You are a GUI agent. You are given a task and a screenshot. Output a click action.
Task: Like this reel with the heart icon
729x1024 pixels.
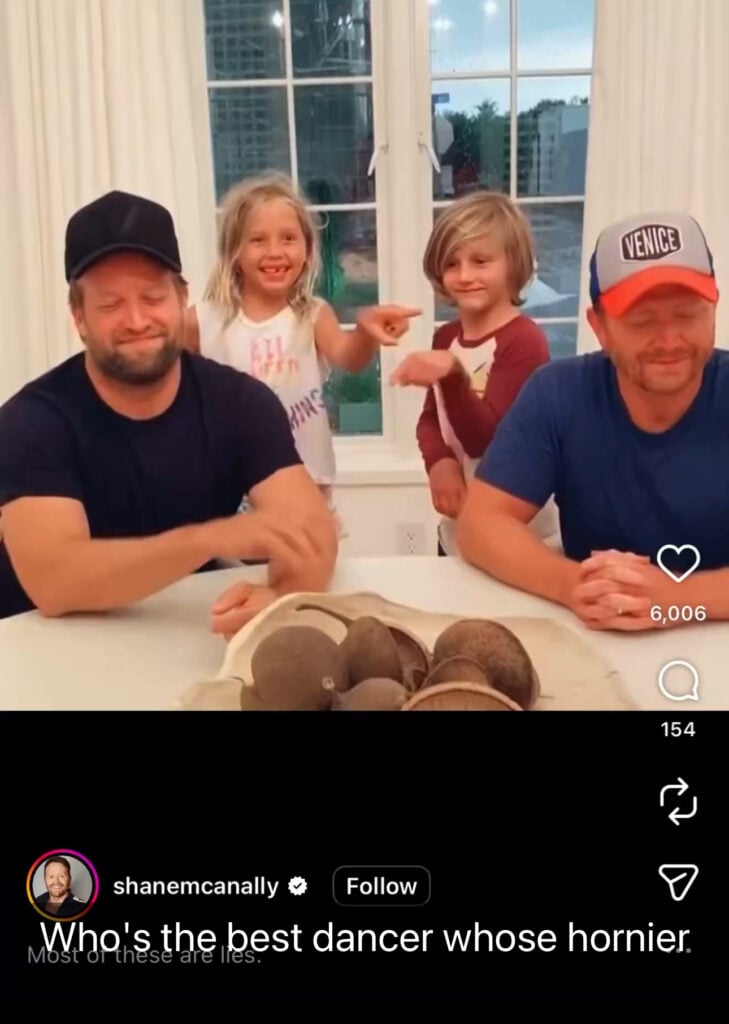point(678,563)
